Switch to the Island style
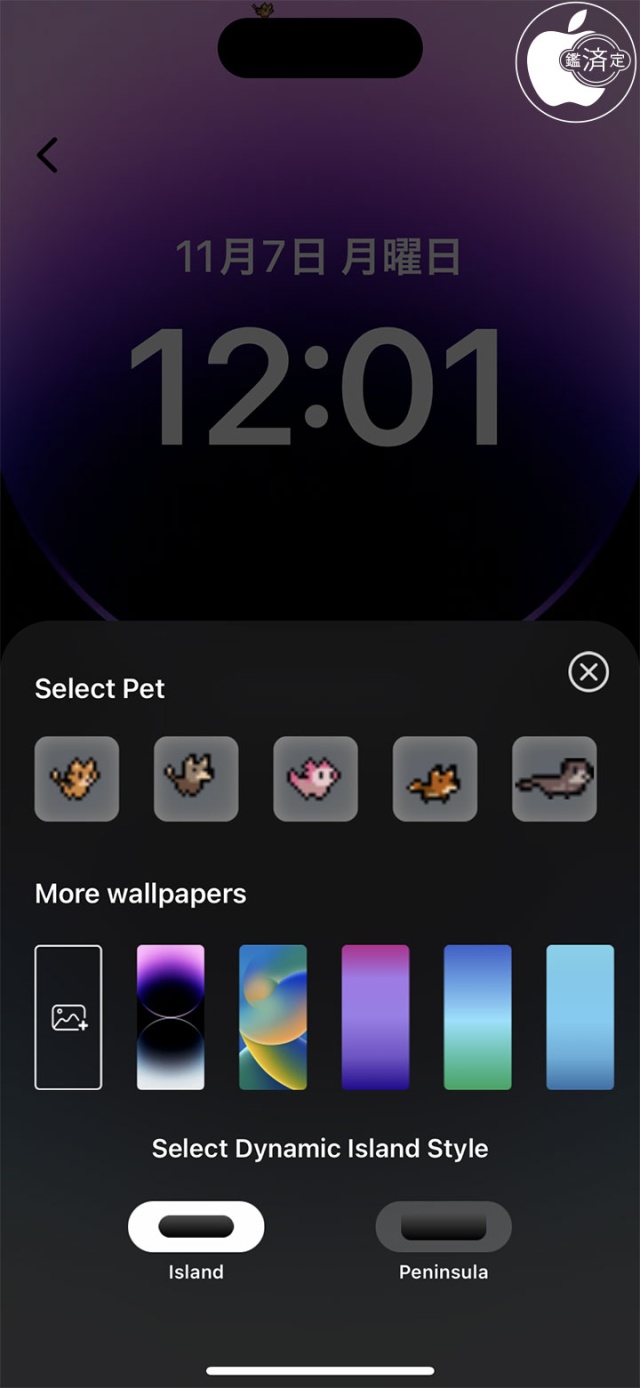The height and width of the screenshot is (1388, 640). point(196,1227)
